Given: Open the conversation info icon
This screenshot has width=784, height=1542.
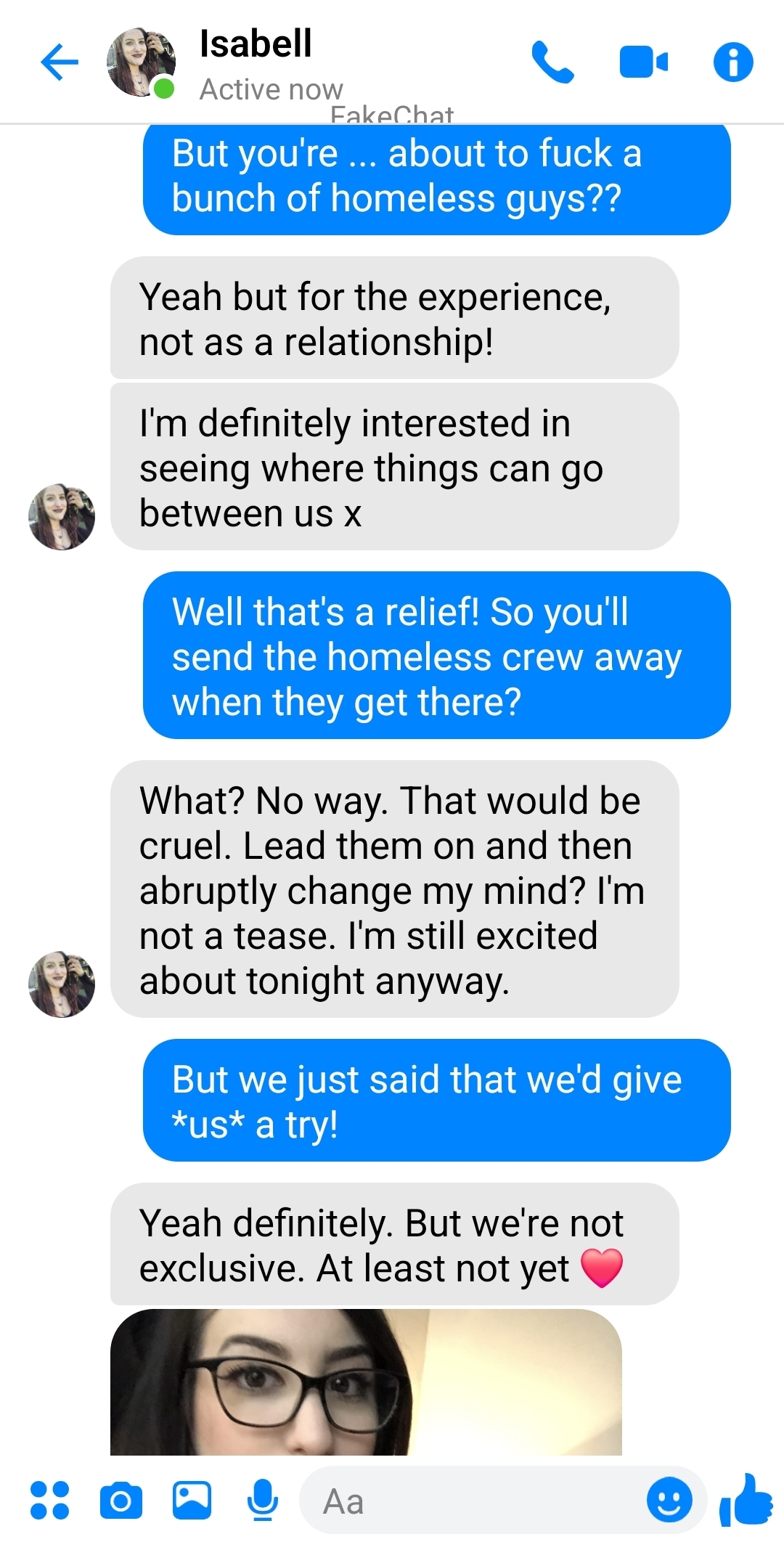Looking at the screenshot, I should 733,62.
